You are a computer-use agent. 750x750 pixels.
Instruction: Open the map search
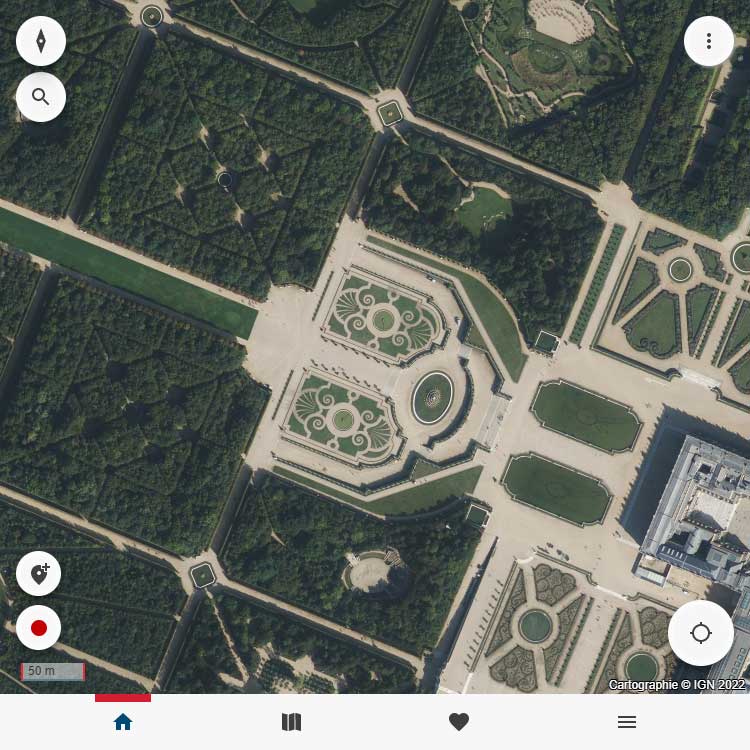pyautogui.click(x=41, y=97)
